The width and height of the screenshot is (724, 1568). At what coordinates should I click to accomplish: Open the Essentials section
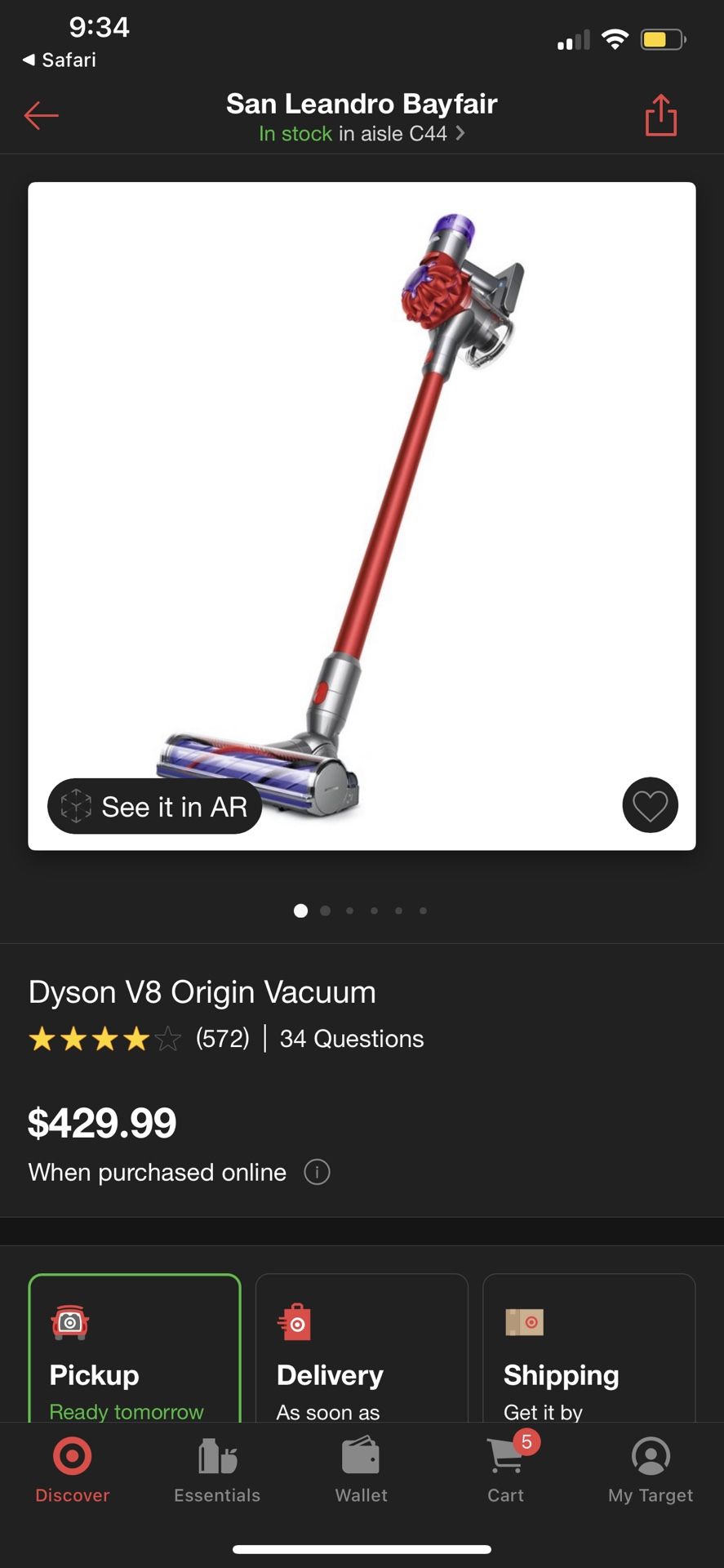coord(215,1470)
